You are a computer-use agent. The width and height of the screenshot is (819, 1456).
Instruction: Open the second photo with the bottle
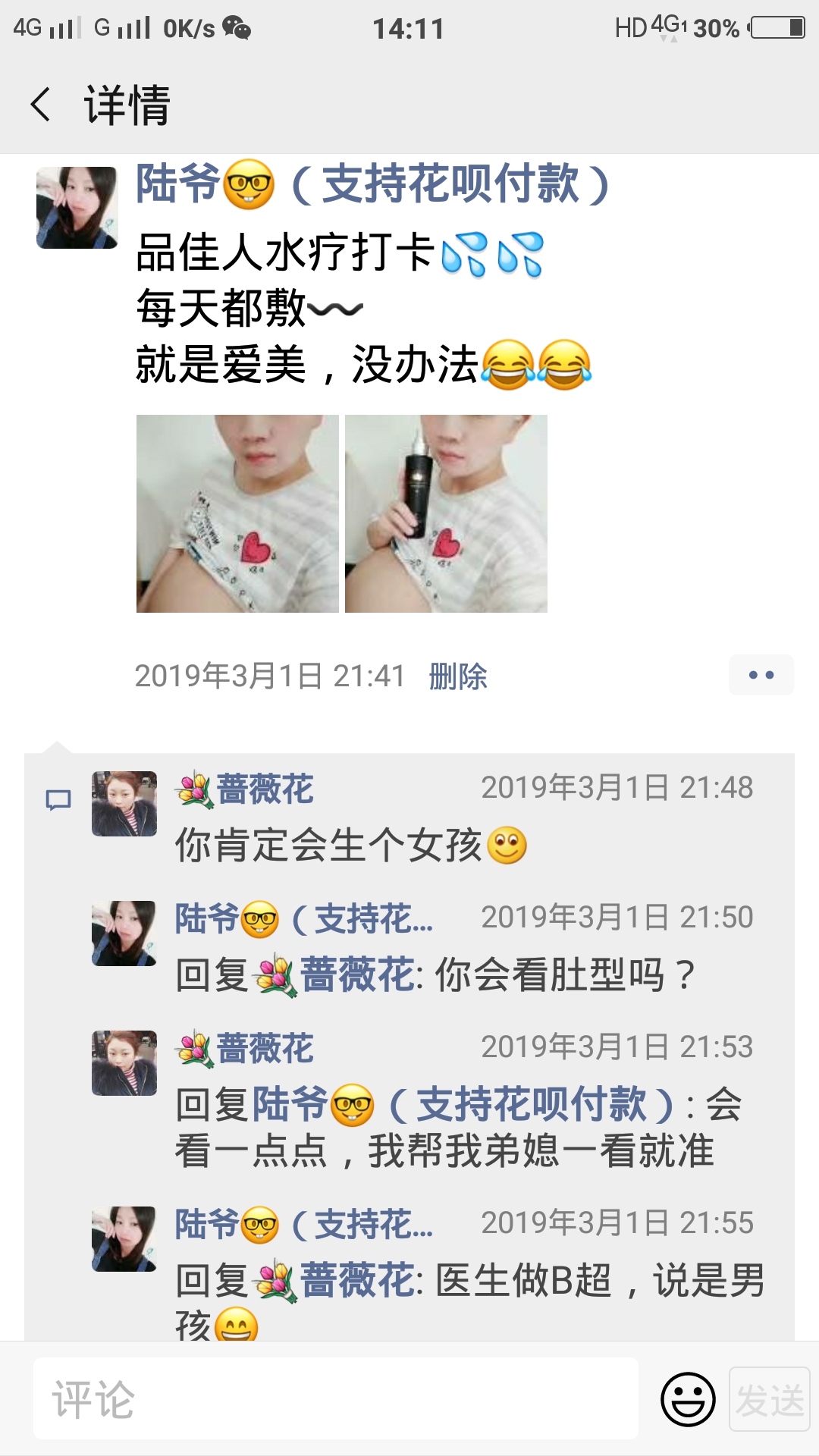(x=446, y=513)
